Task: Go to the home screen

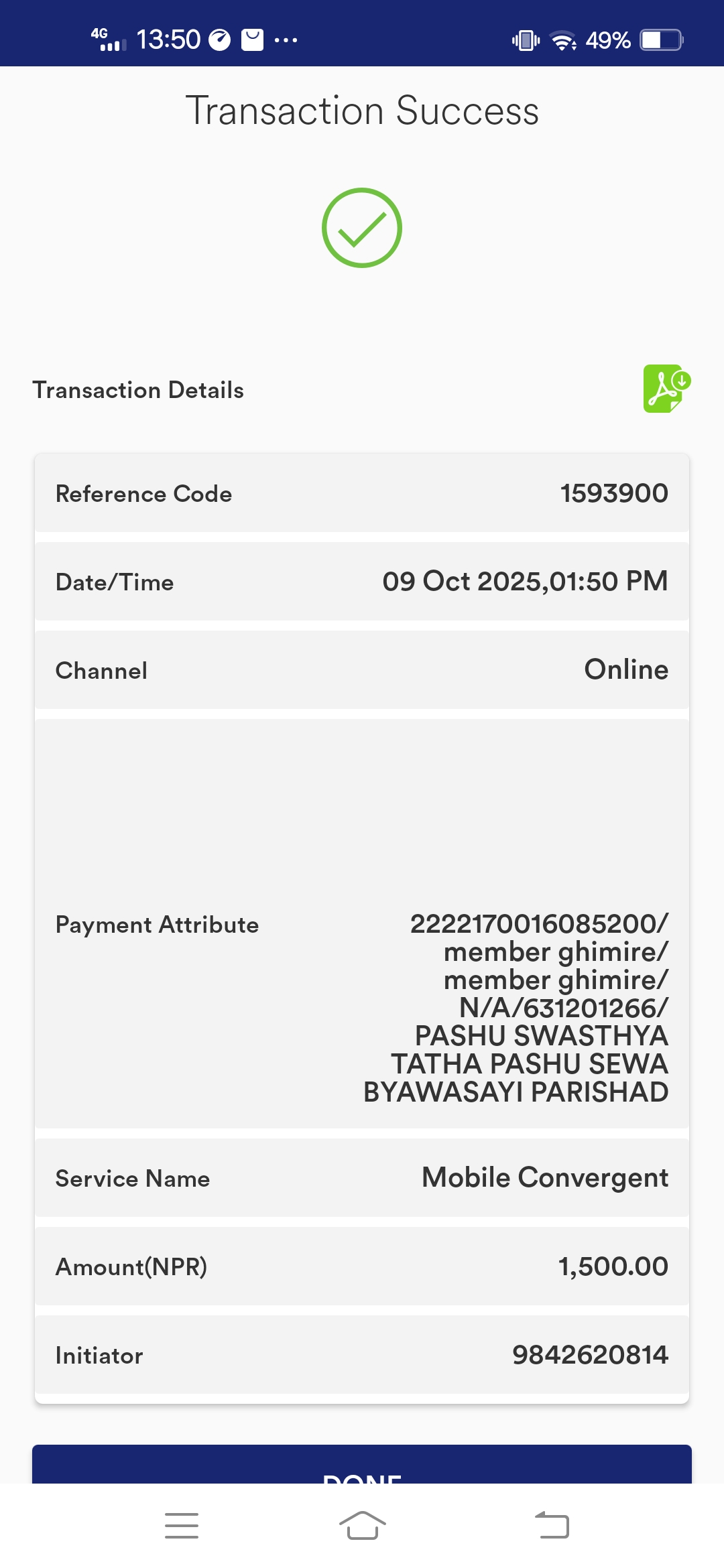Action: [362, 1525]
